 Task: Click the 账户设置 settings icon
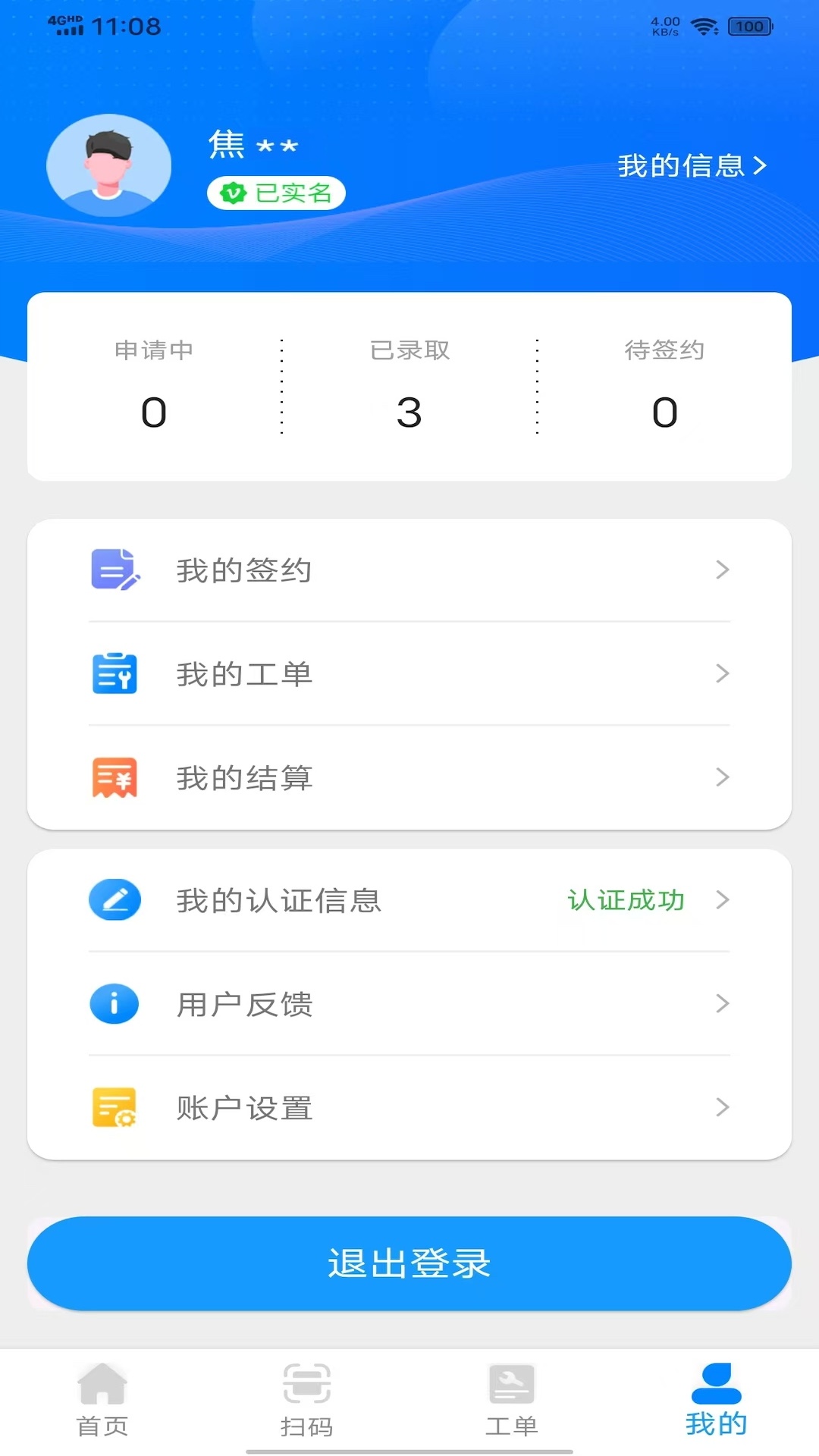114,1108
